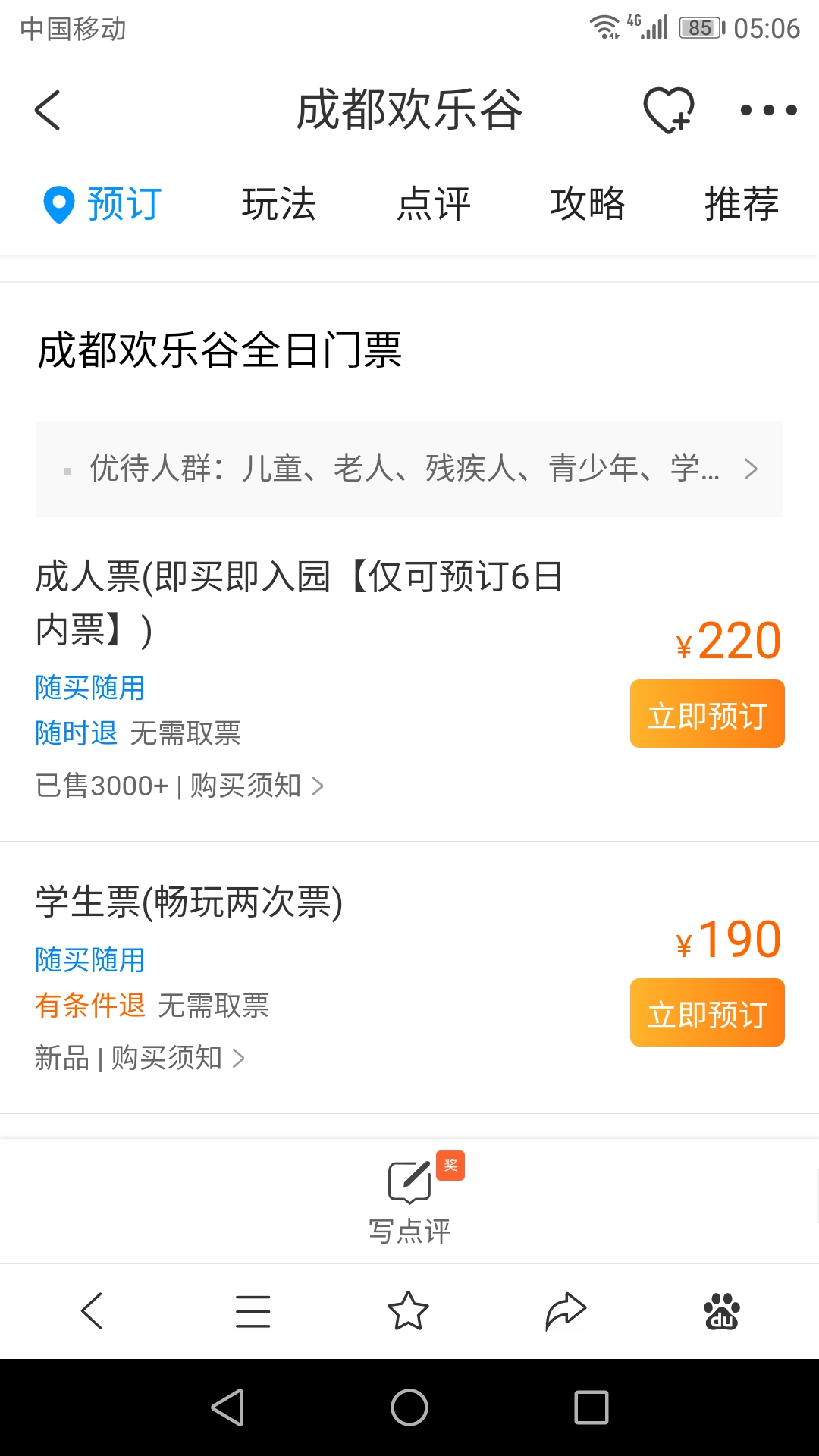This screenshot has height=1456, width=819.
Task: Book the 学生票 for ¥190
Action: [707, 1012]
